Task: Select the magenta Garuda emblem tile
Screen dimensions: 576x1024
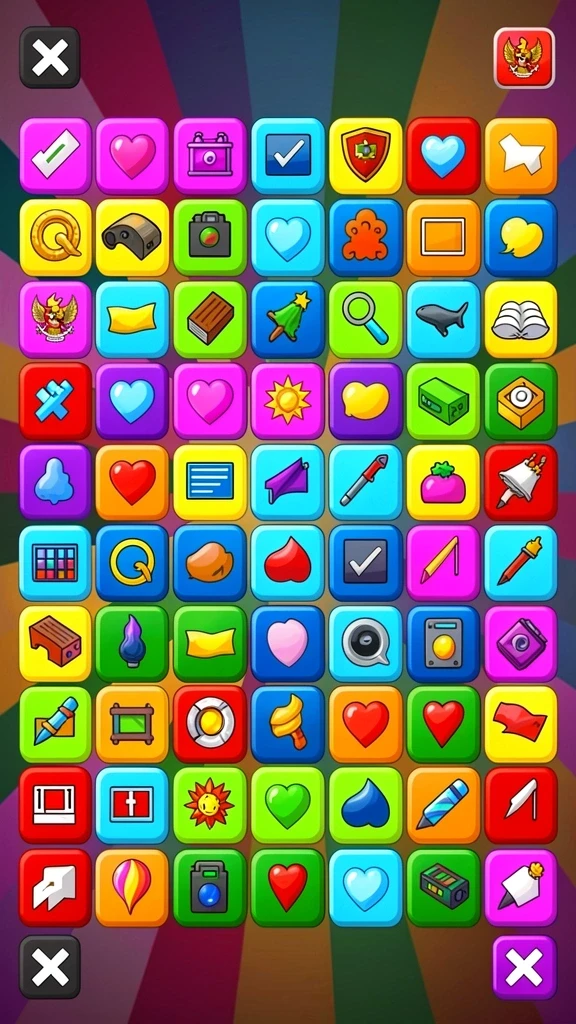Action: (55, 319)
